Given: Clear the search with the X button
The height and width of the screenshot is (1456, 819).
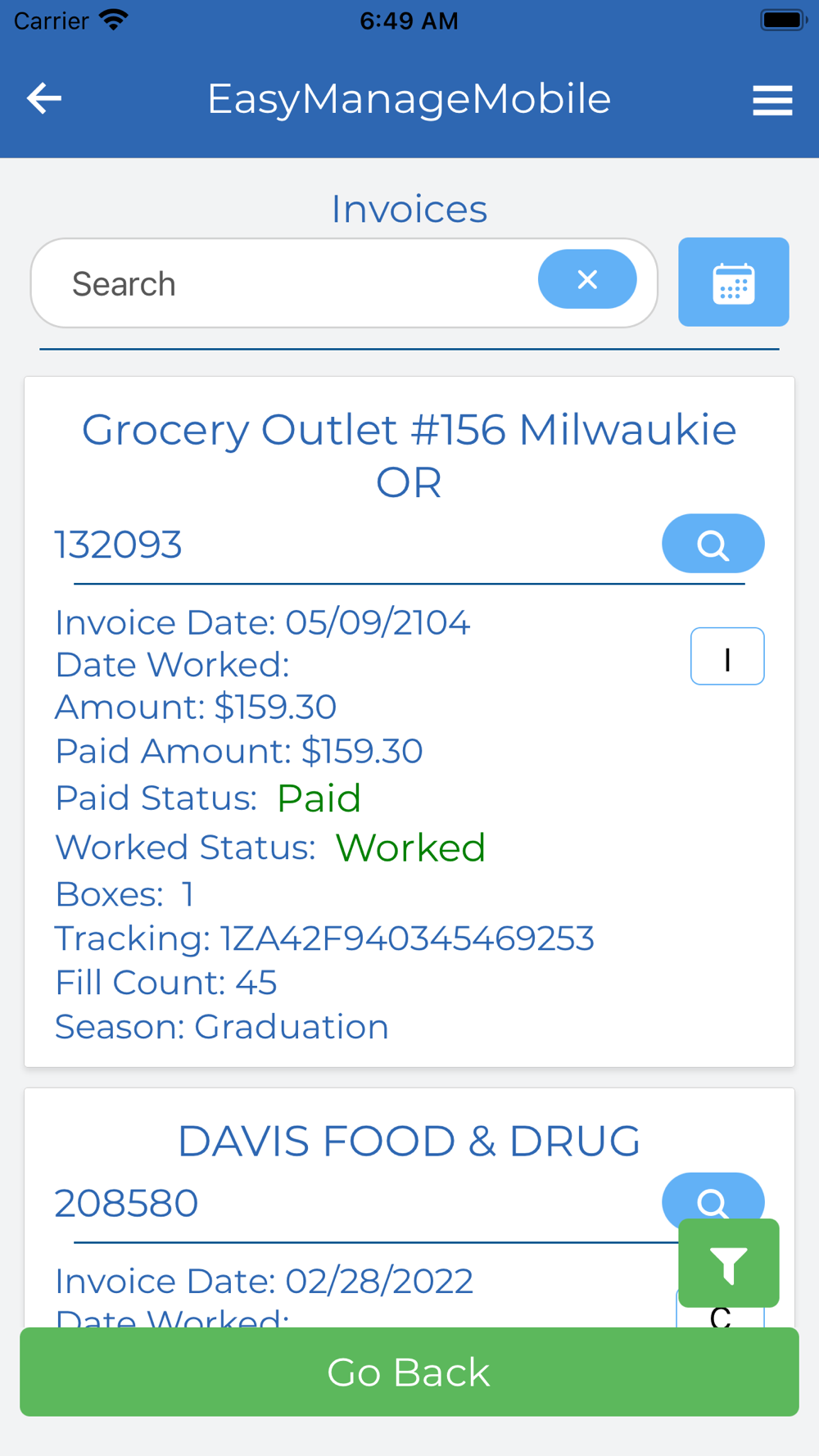Looking at the screenshot, I should click(587, 279).
